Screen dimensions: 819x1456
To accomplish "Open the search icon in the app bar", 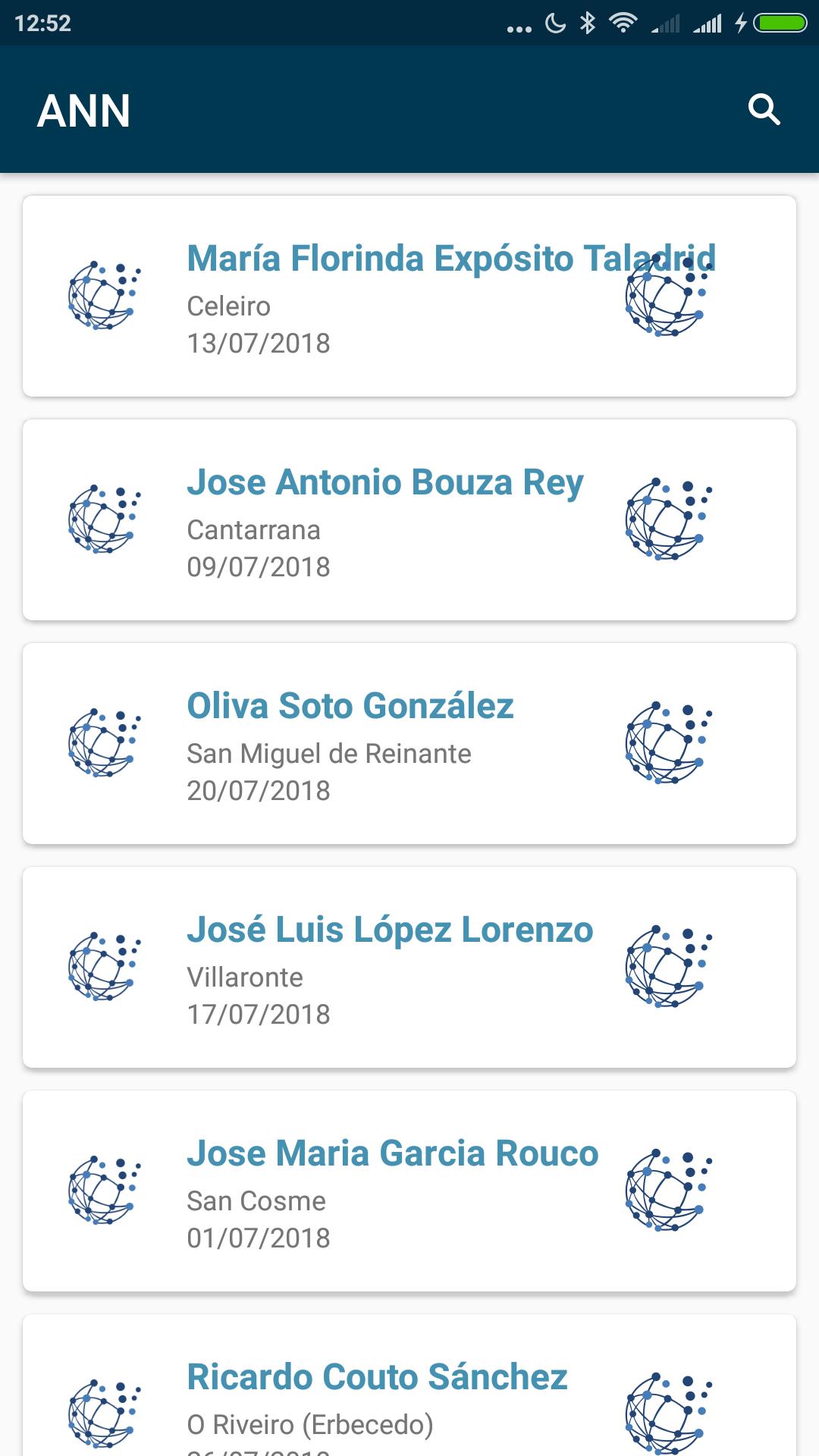I will pos(764,110).
